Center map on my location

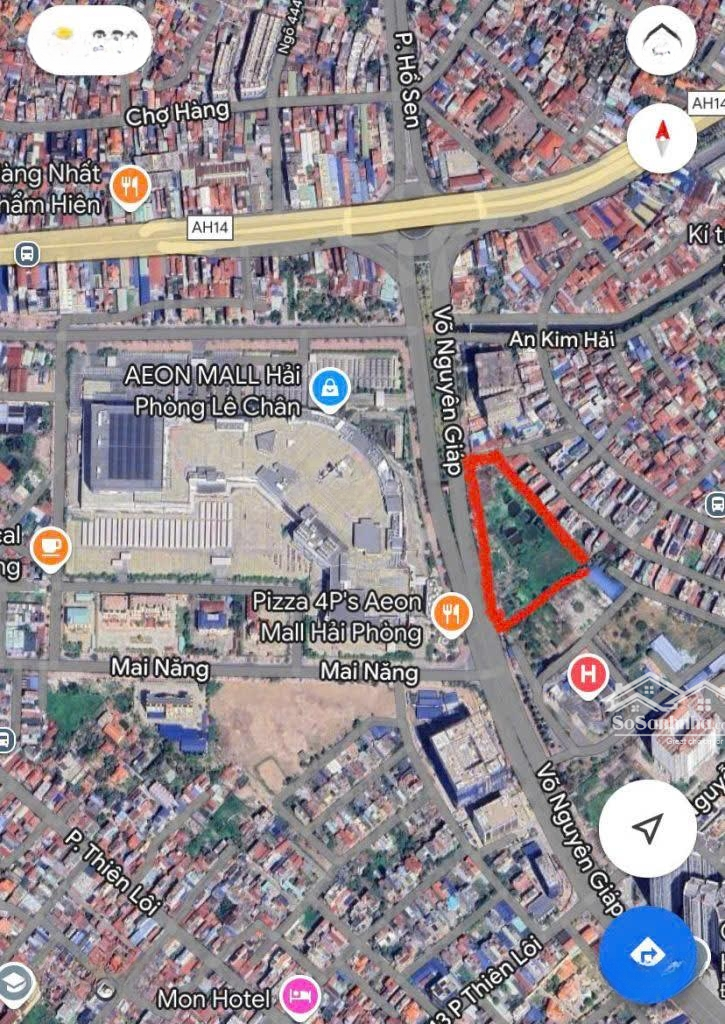tap(648, 827)
